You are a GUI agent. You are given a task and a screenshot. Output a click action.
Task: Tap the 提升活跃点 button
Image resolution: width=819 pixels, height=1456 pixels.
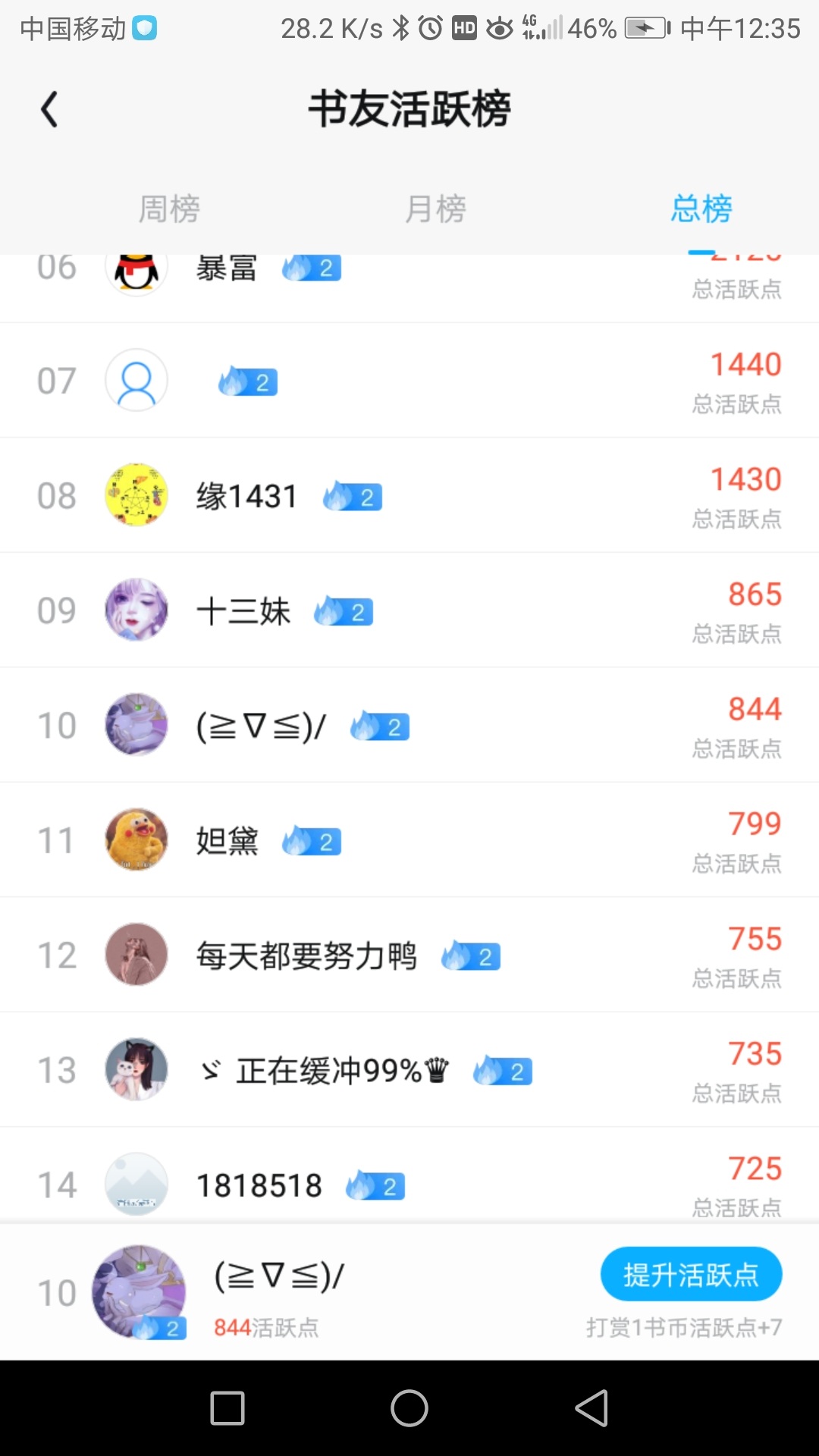point(691,1274)
